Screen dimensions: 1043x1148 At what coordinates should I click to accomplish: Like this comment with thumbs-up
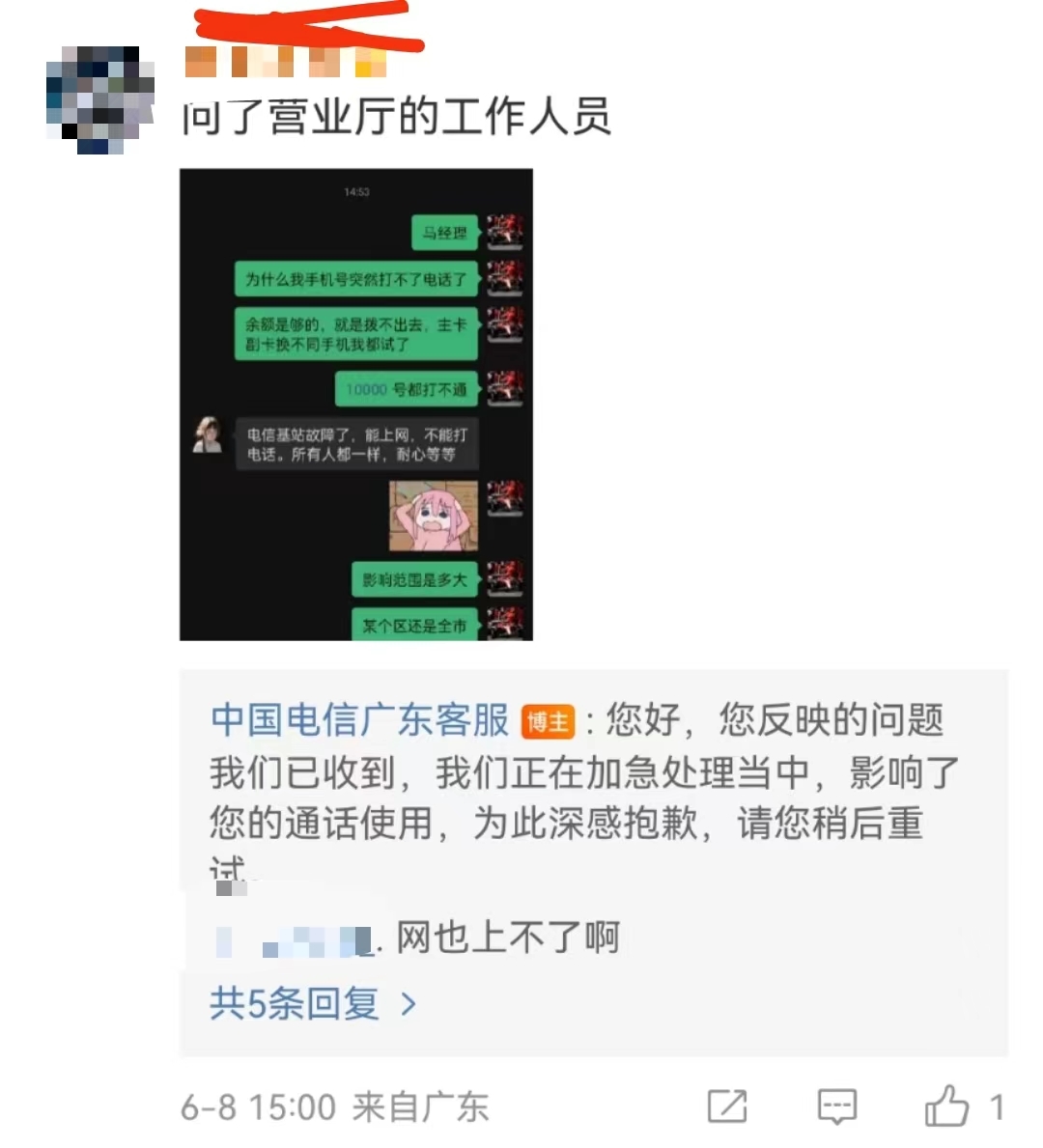click(947, 1106)
